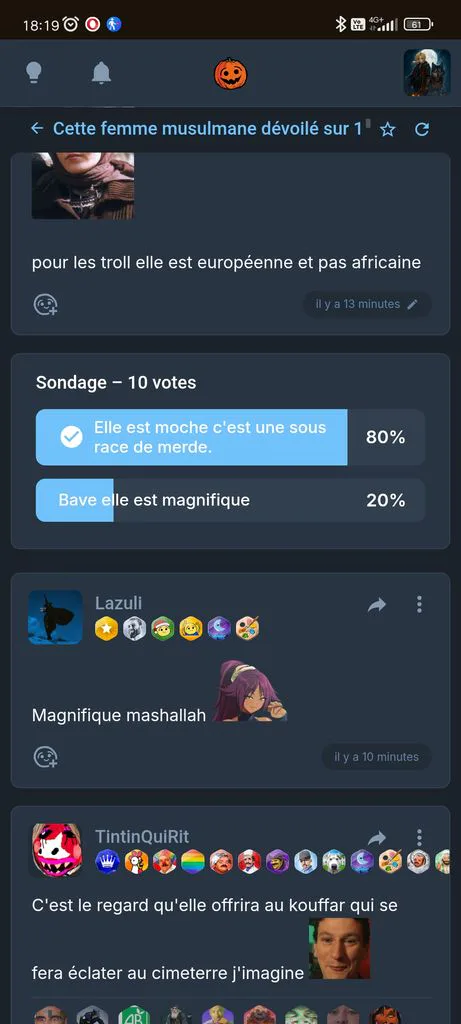461x1024 pixels.
Task: Quote TintinQuiRit's post with the arrow
Action: point(377,838)
